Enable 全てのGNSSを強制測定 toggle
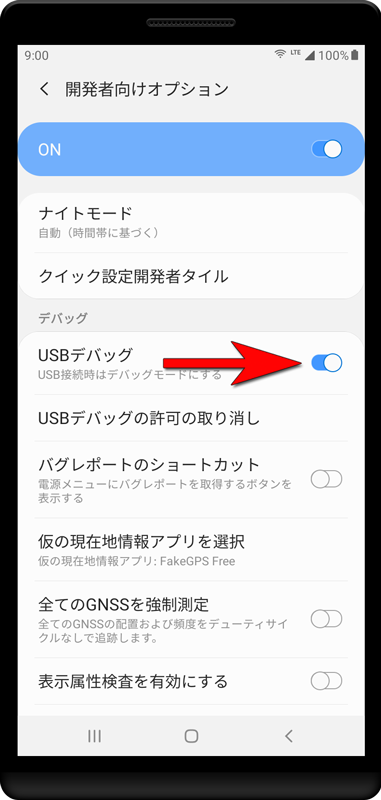The width and height of the screenshot is (381, 800). coord(326,619)
